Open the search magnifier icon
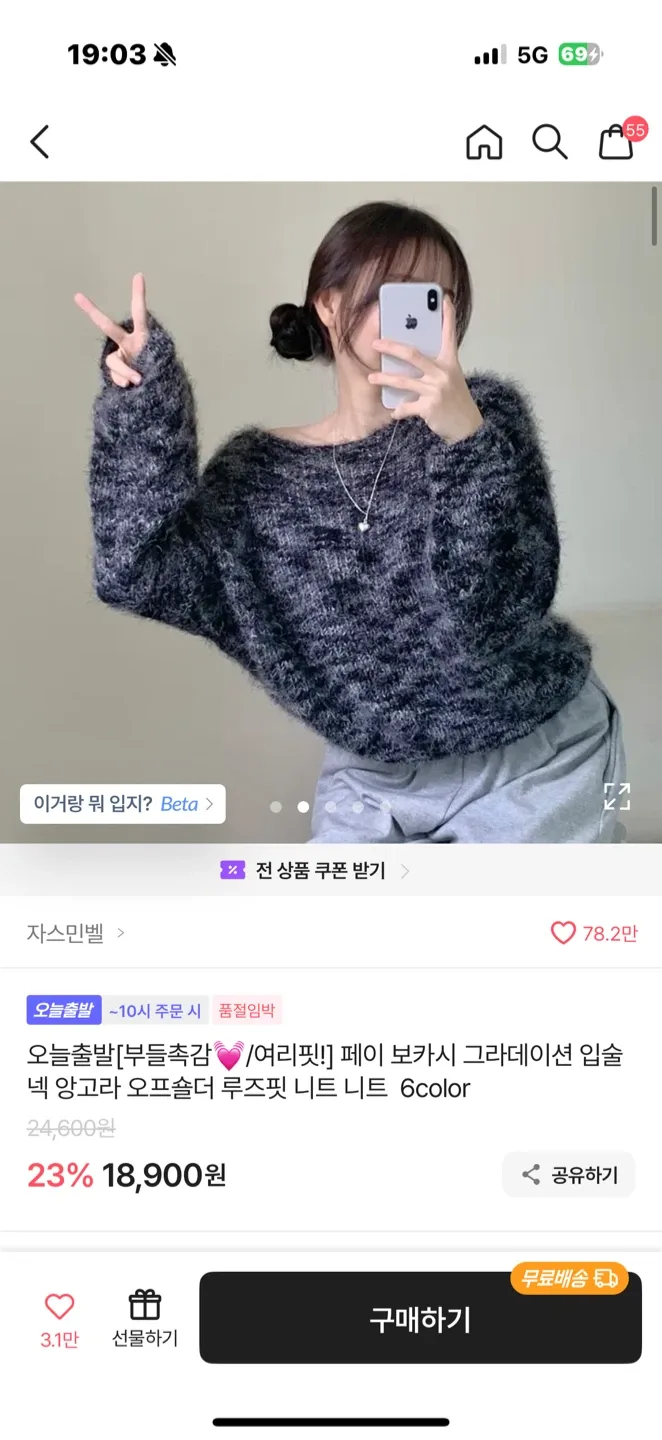This screenshot has width=662, height=1440. (x=549, y=142)
